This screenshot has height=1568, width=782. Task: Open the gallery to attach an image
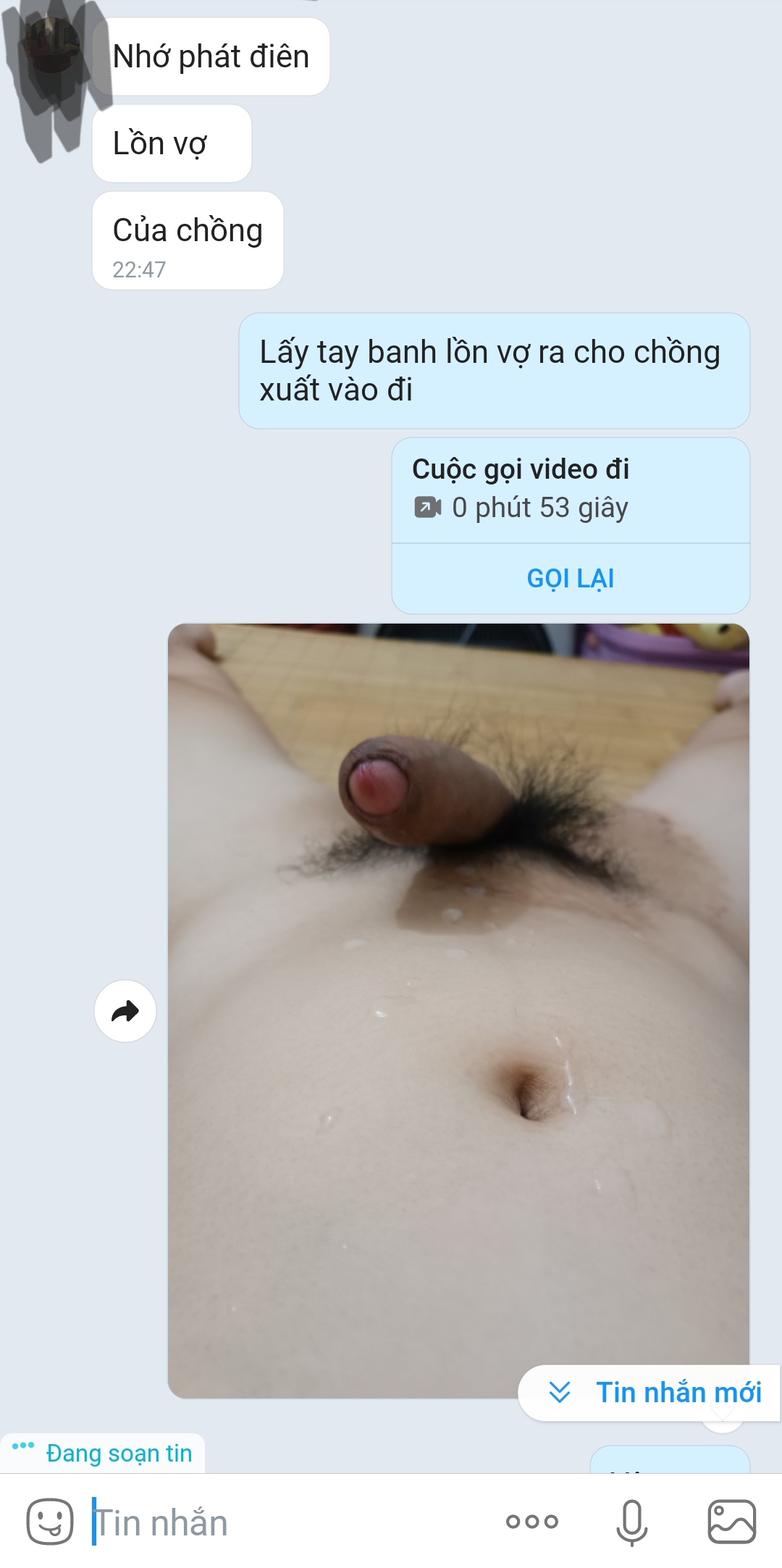pyautogui.click(x=731, y=1521)
